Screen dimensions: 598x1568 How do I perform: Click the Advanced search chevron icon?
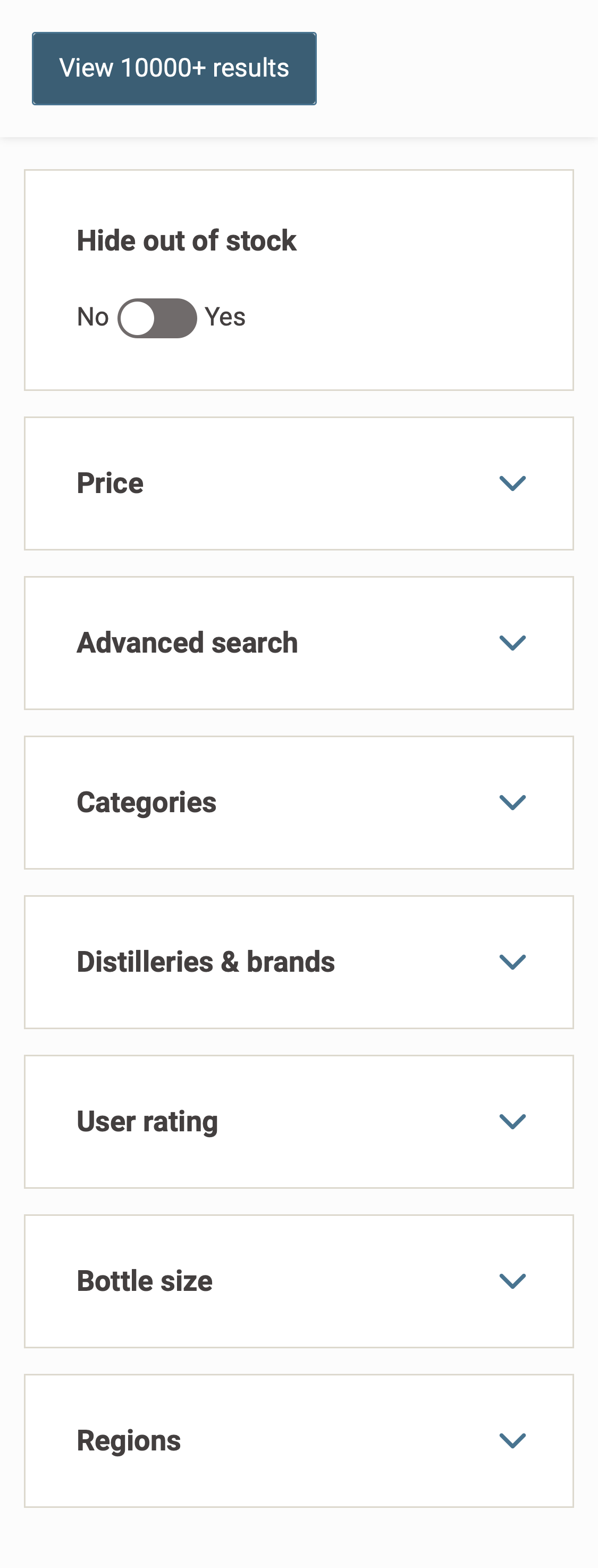[513, 643]
